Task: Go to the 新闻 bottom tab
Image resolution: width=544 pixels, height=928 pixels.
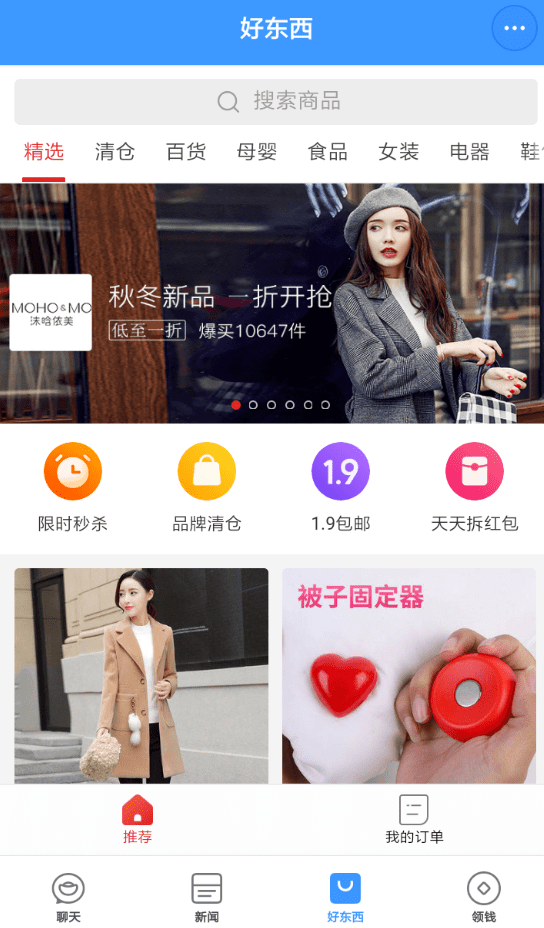Action: click(207, 897)
